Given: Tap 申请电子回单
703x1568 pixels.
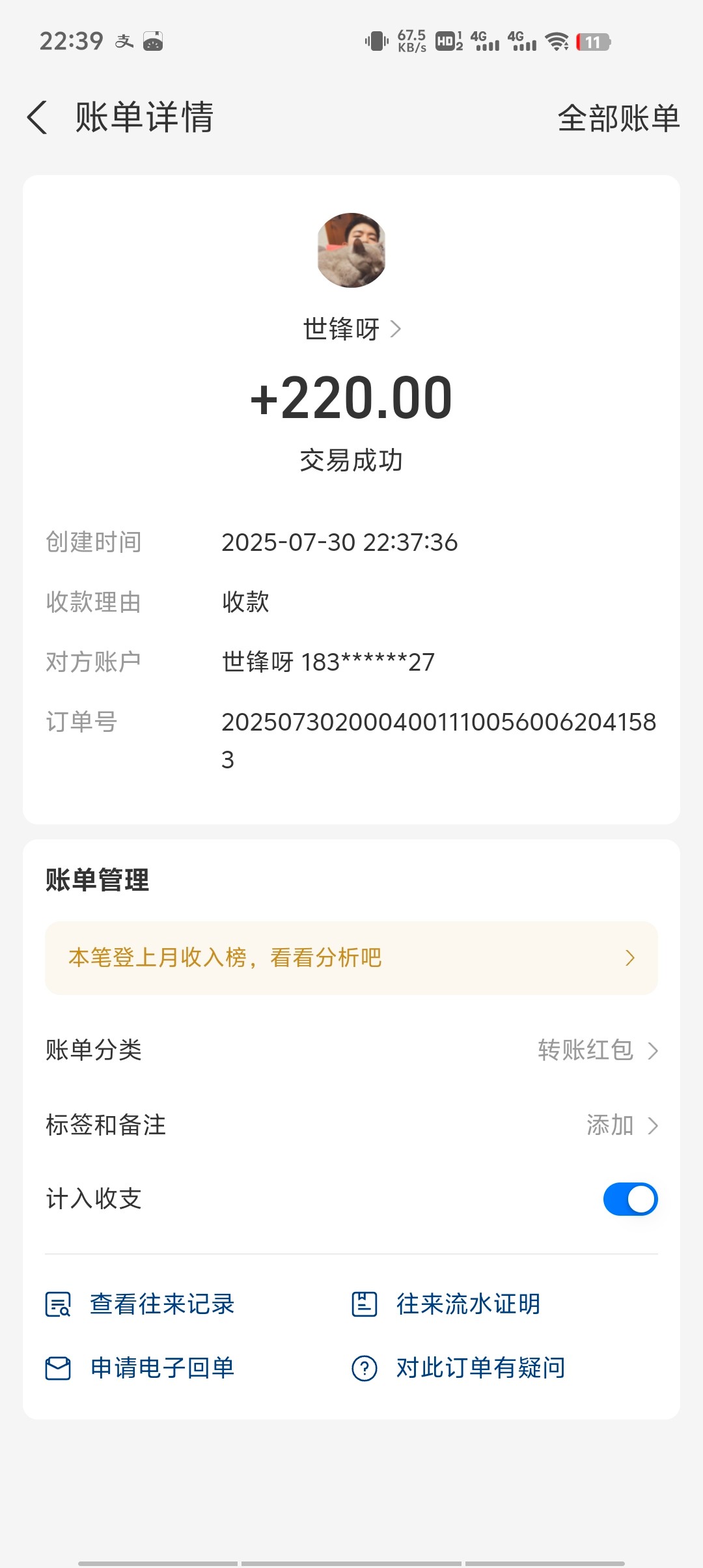Looking at the screenshot, I should point(140,1368).
